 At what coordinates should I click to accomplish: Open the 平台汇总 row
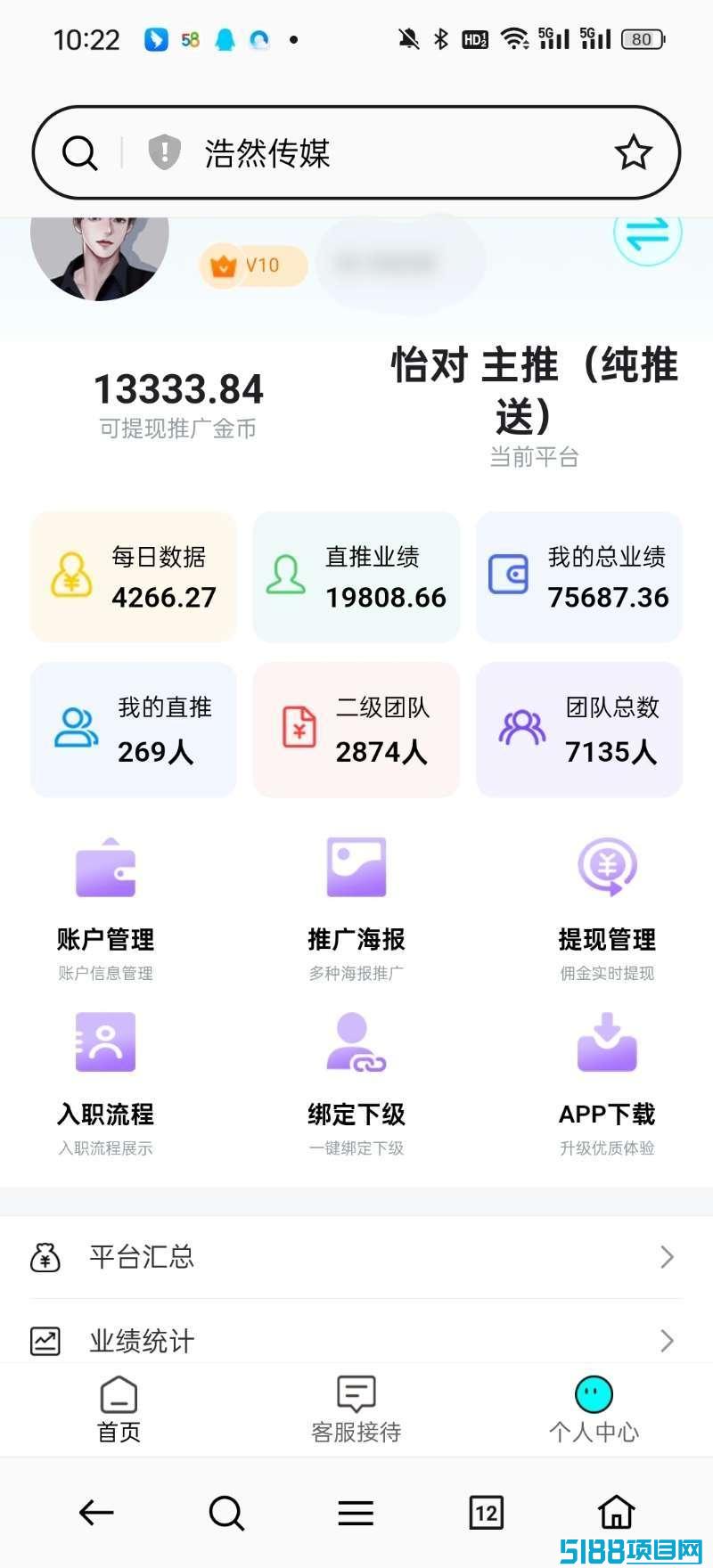(356, 1257)
